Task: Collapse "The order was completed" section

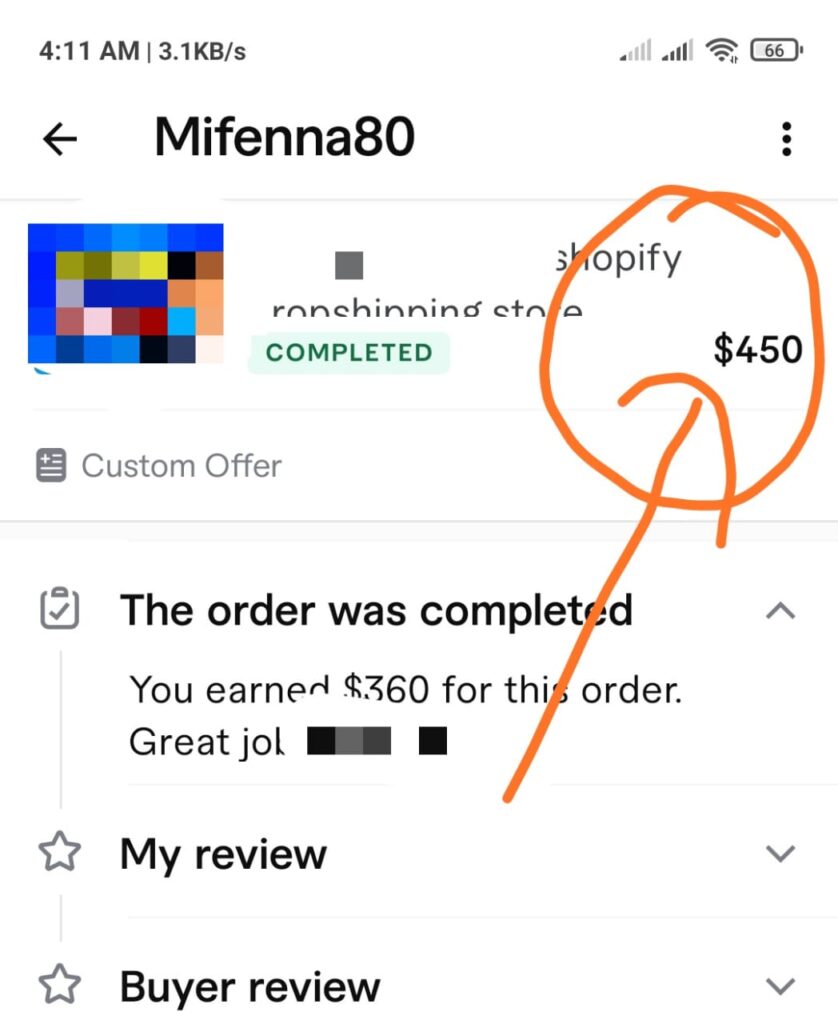Action: (780, 610)
